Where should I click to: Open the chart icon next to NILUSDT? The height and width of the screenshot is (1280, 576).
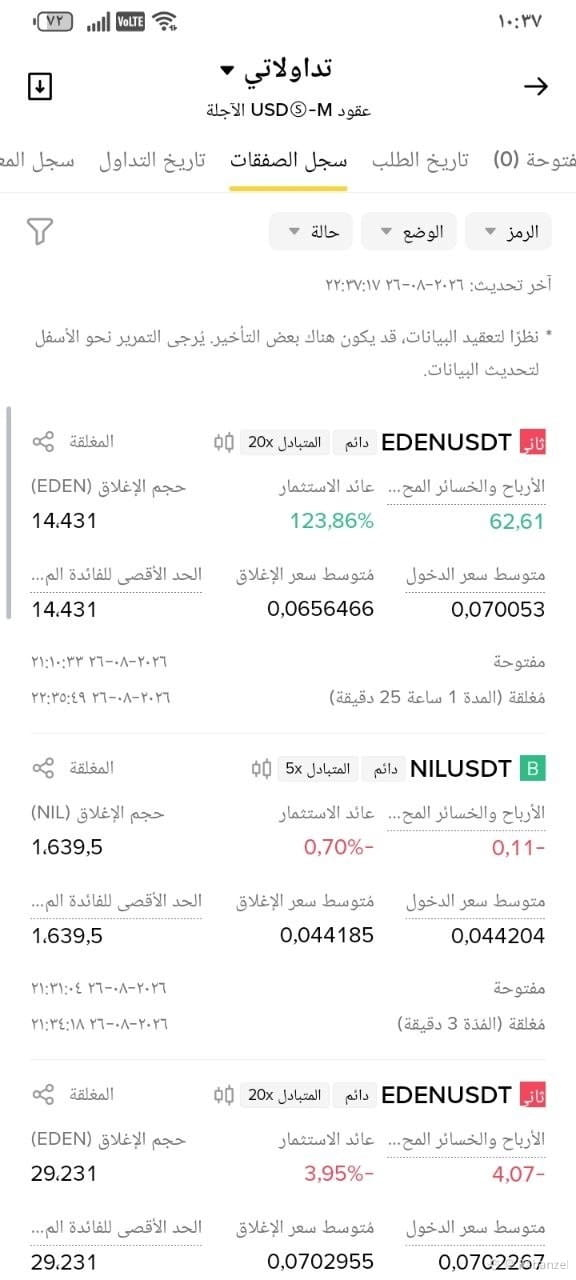pos(262,768)
